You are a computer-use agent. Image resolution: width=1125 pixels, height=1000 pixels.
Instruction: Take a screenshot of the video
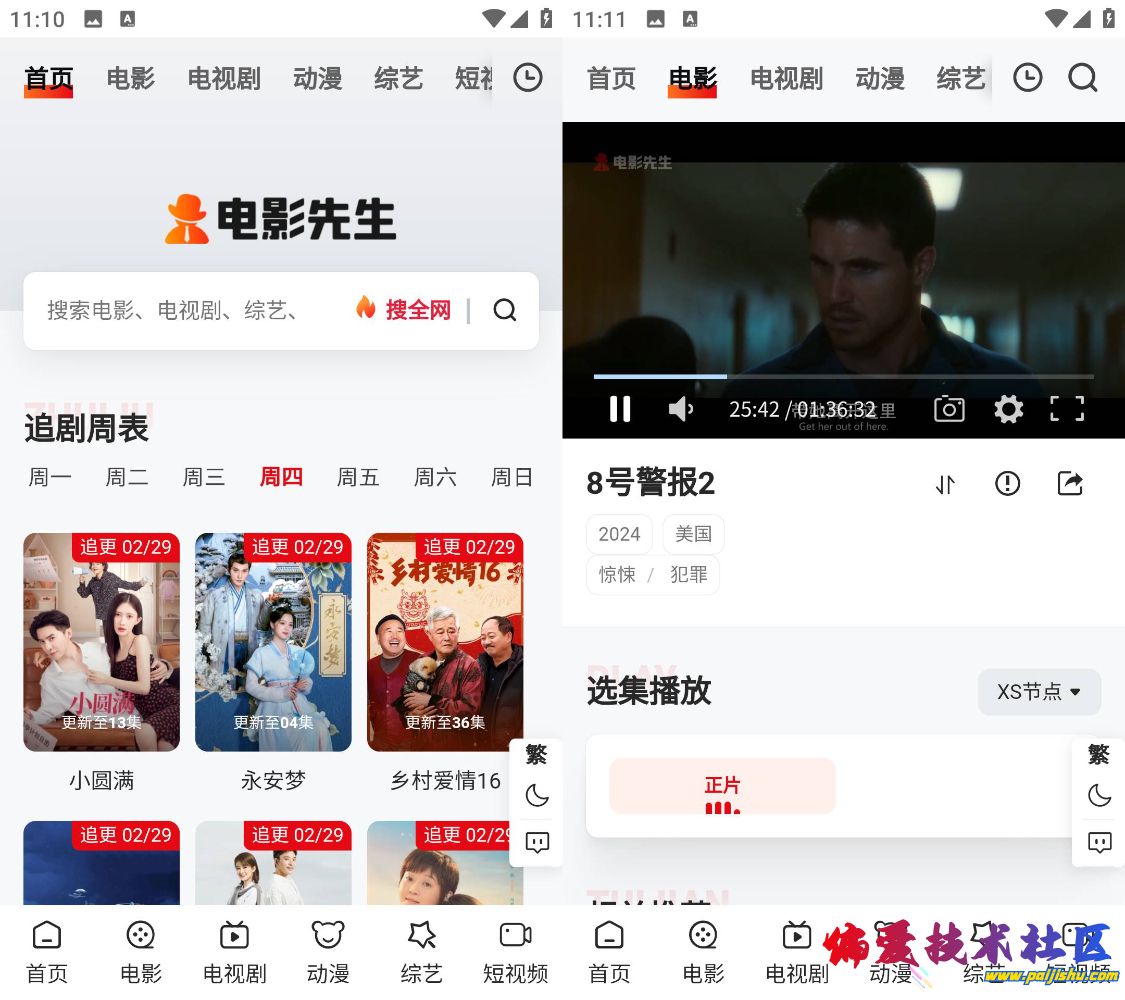coord(949,409)
